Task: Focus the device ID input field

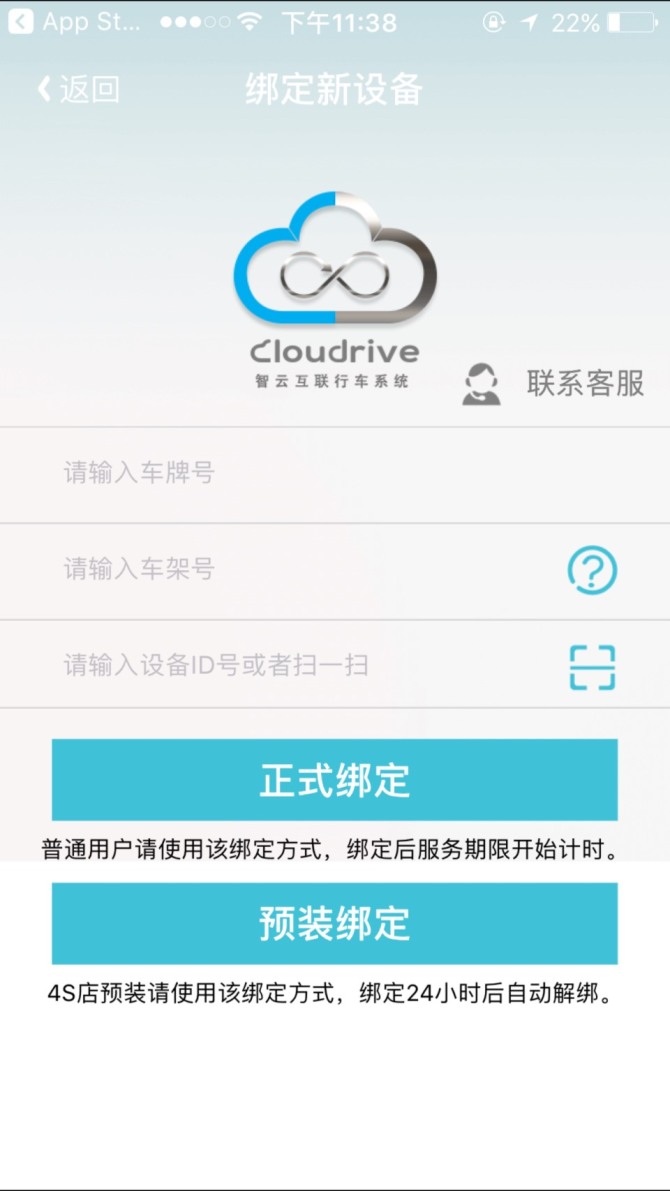Action: pyautogui.click(x=300, y=665)
